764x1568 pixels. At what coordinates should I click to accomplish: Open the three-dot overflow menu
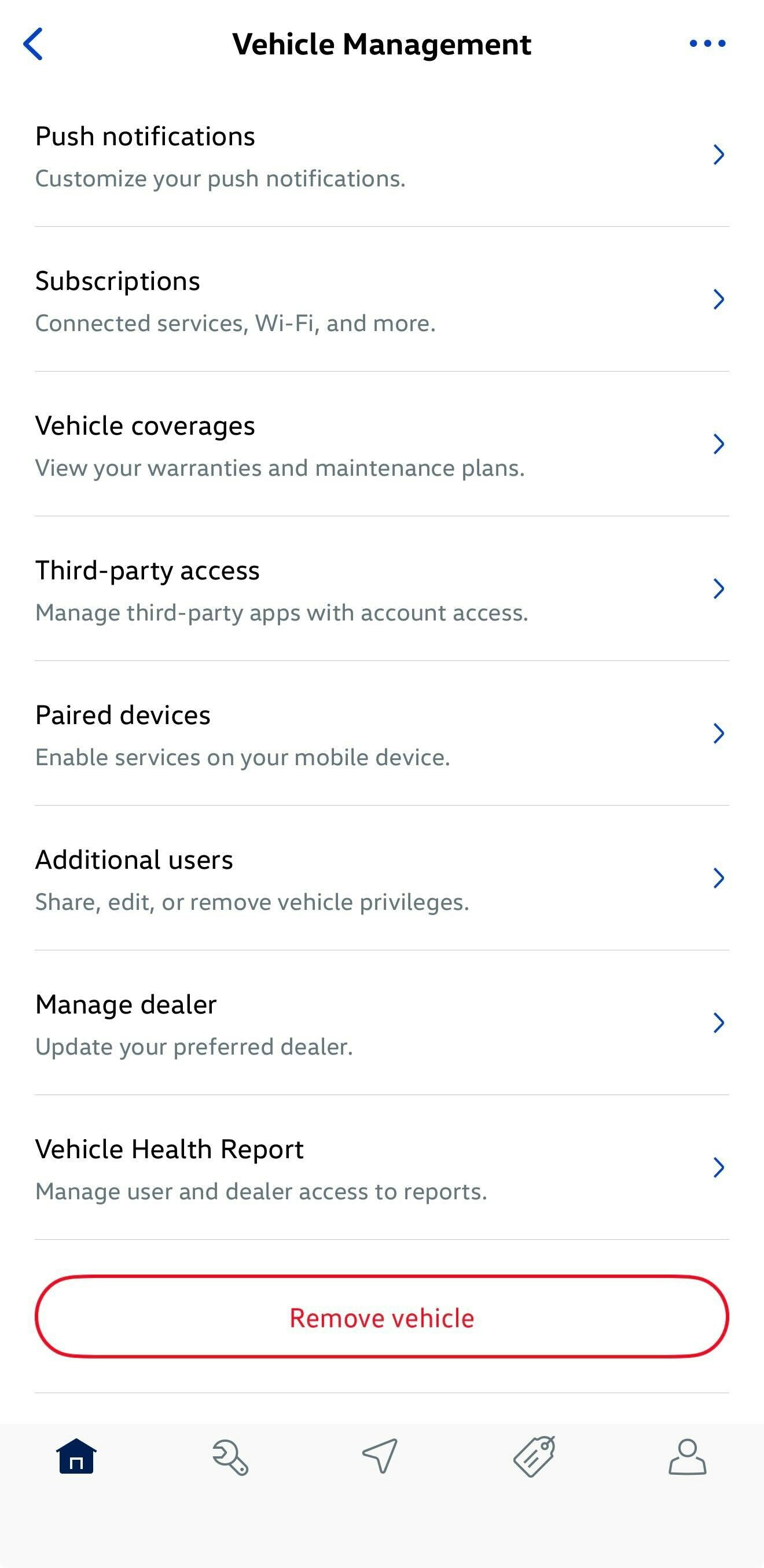click(x=707, y=43)
